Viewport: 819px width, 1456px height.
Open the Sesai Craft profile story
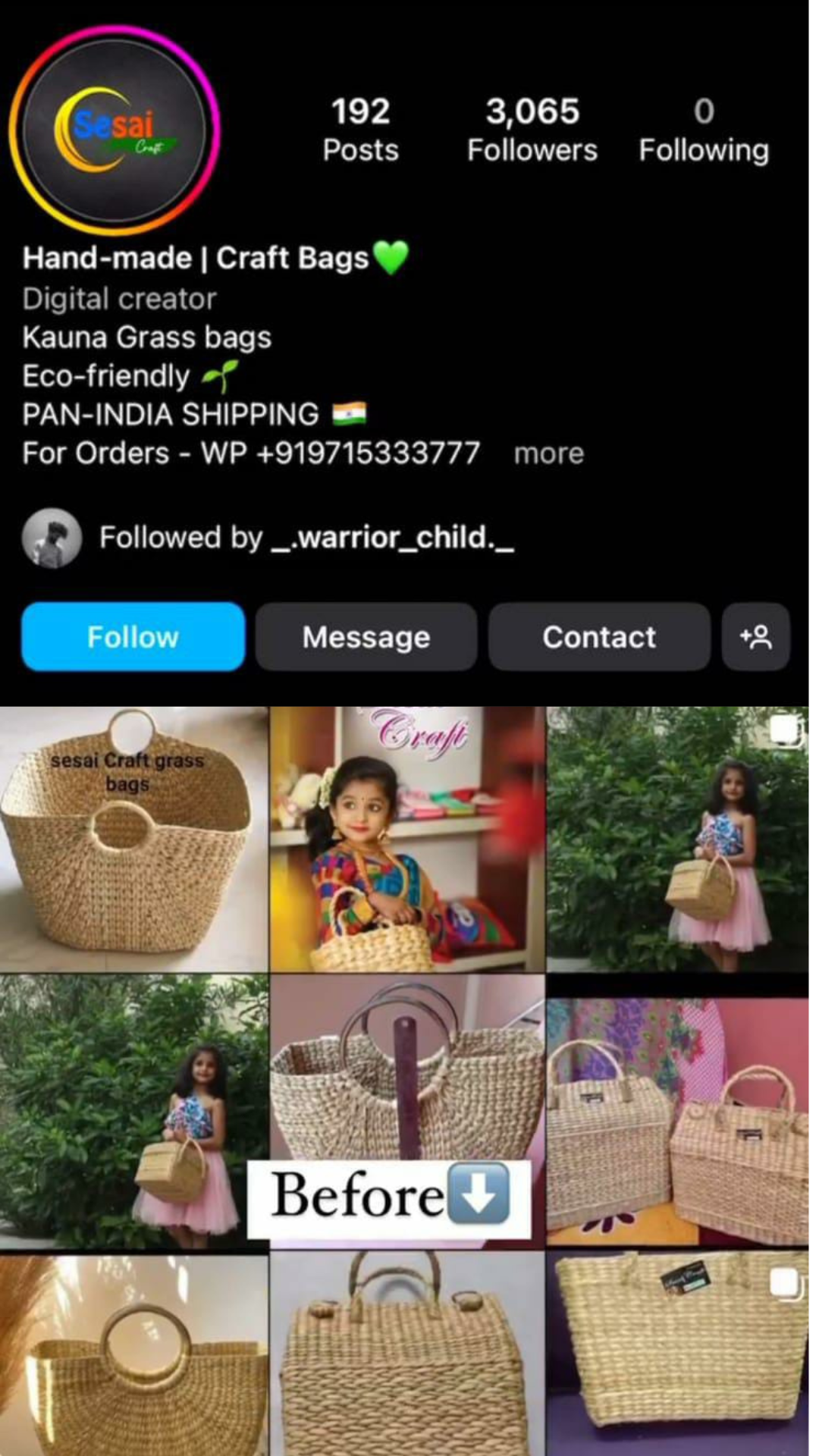pos(114,130)
